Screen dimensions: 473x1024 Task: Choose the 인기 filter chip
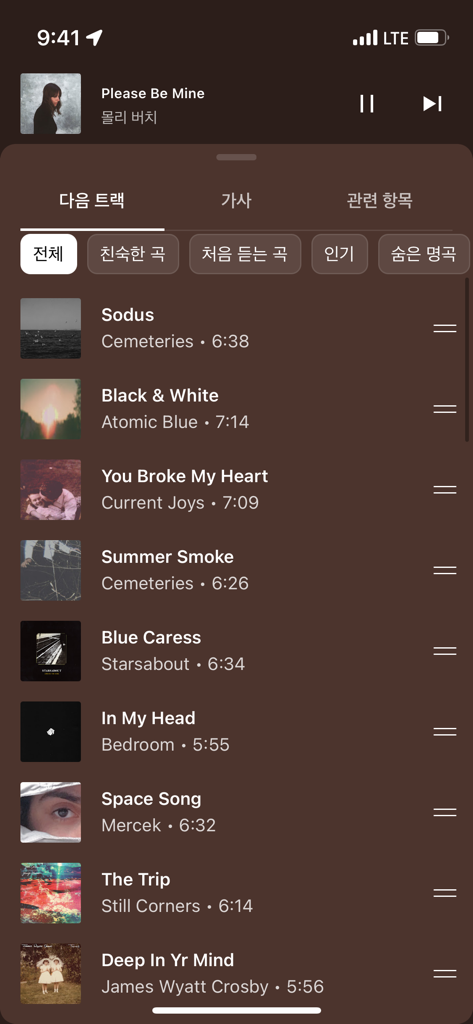(x=340, y=254)
